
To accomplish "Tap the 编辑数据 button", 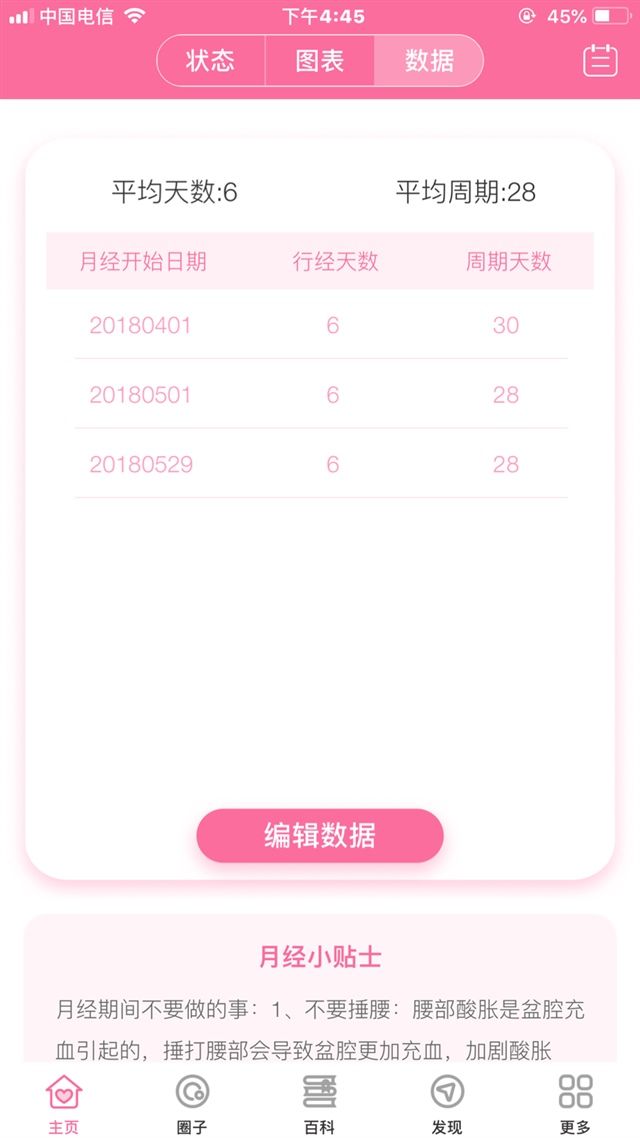I will click(x=320, y=836).
